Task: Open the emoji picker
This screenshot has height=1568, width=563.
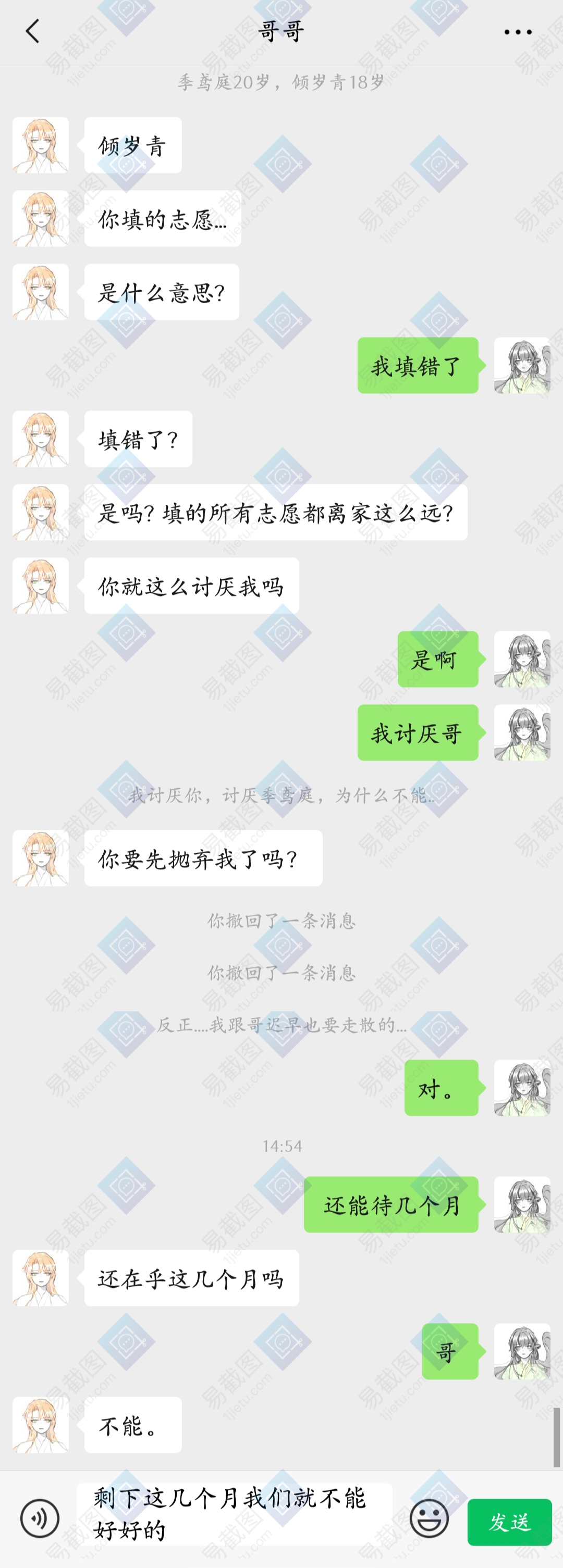Action: [429, 1518]
